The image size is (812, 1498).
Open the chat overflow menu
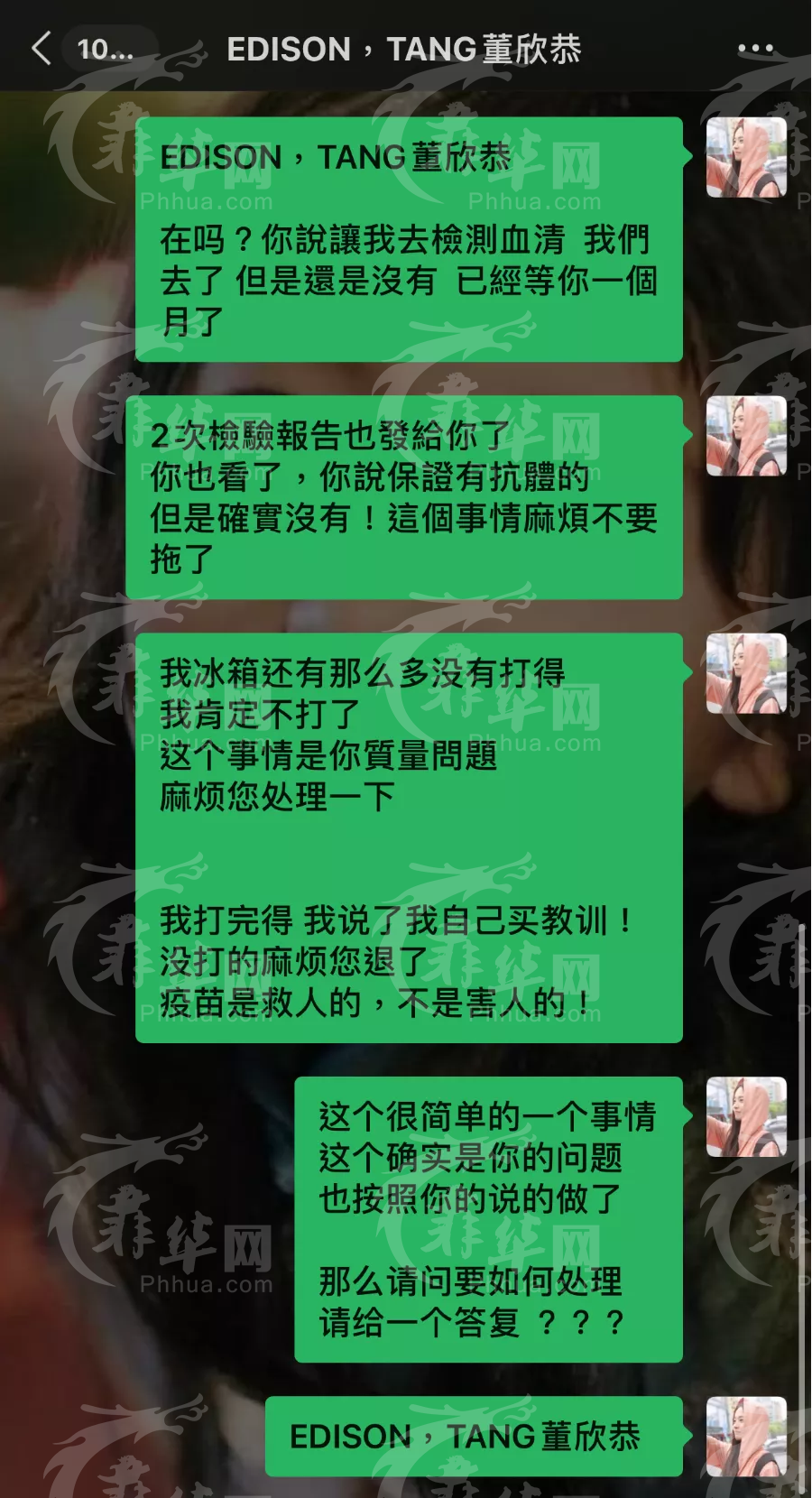click(755, 49)
